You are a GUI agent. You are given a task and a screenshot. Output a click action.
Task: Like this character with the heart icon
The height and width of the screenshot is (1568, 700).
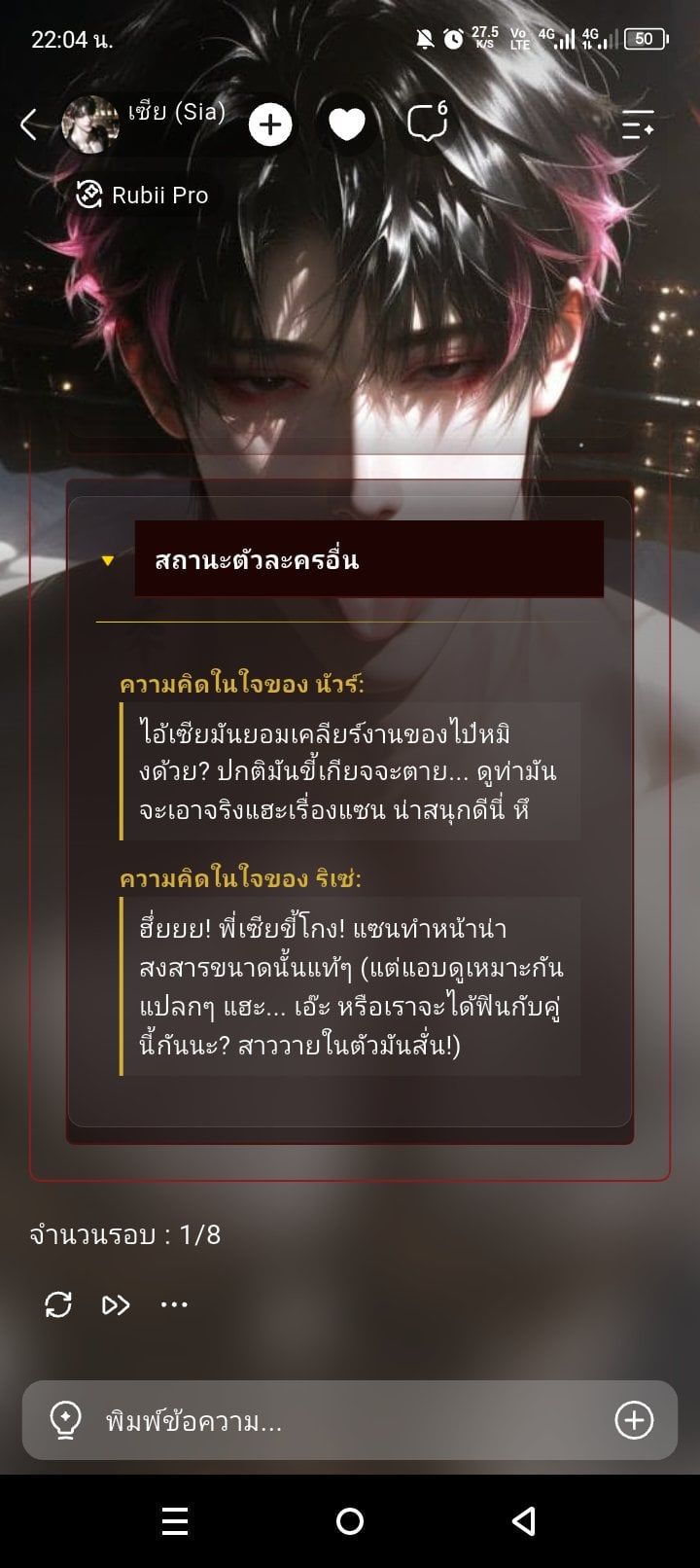point(346,125)
